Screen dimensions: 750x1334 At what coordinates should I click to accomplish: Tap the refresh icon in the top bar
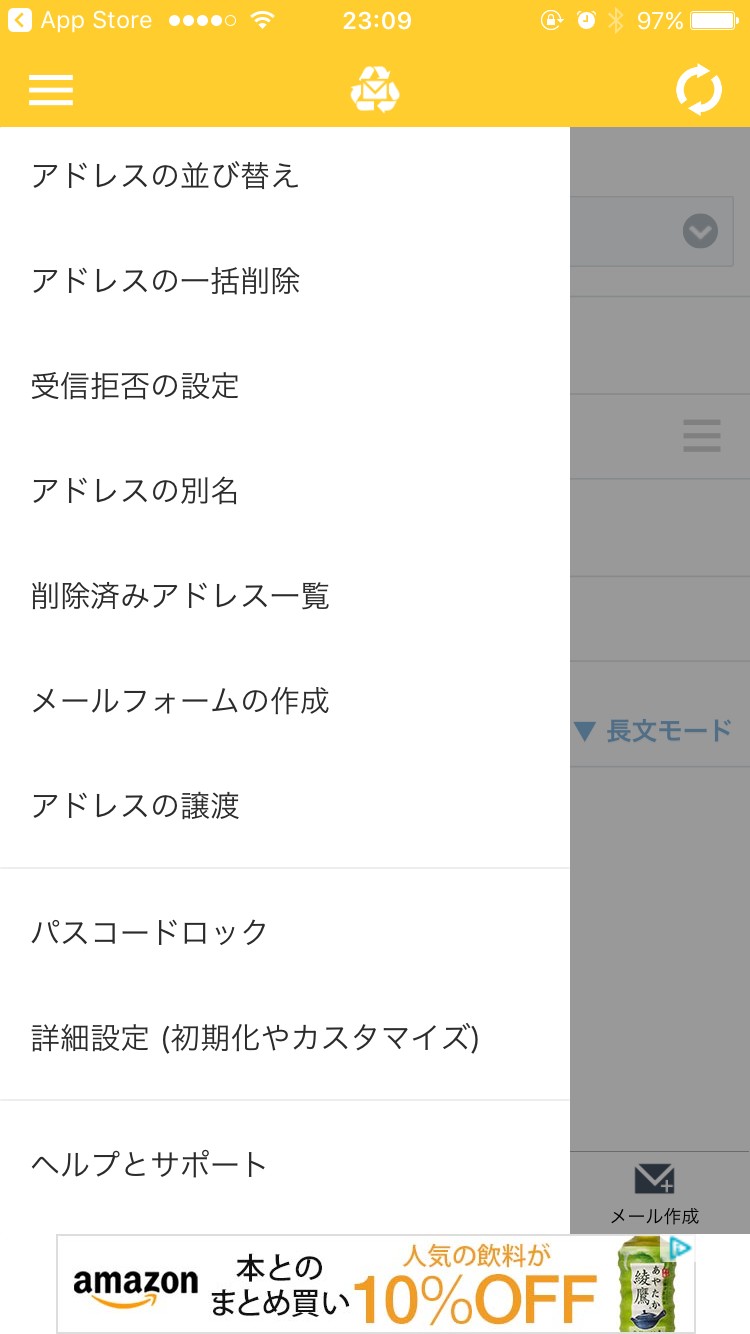tap(698, 90)
